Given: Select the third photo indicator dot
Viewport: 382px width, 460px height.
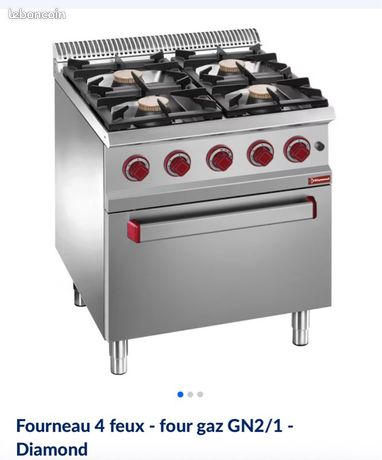Looking at the screenshot, I should pyautogui.click(x=200, y=395).
